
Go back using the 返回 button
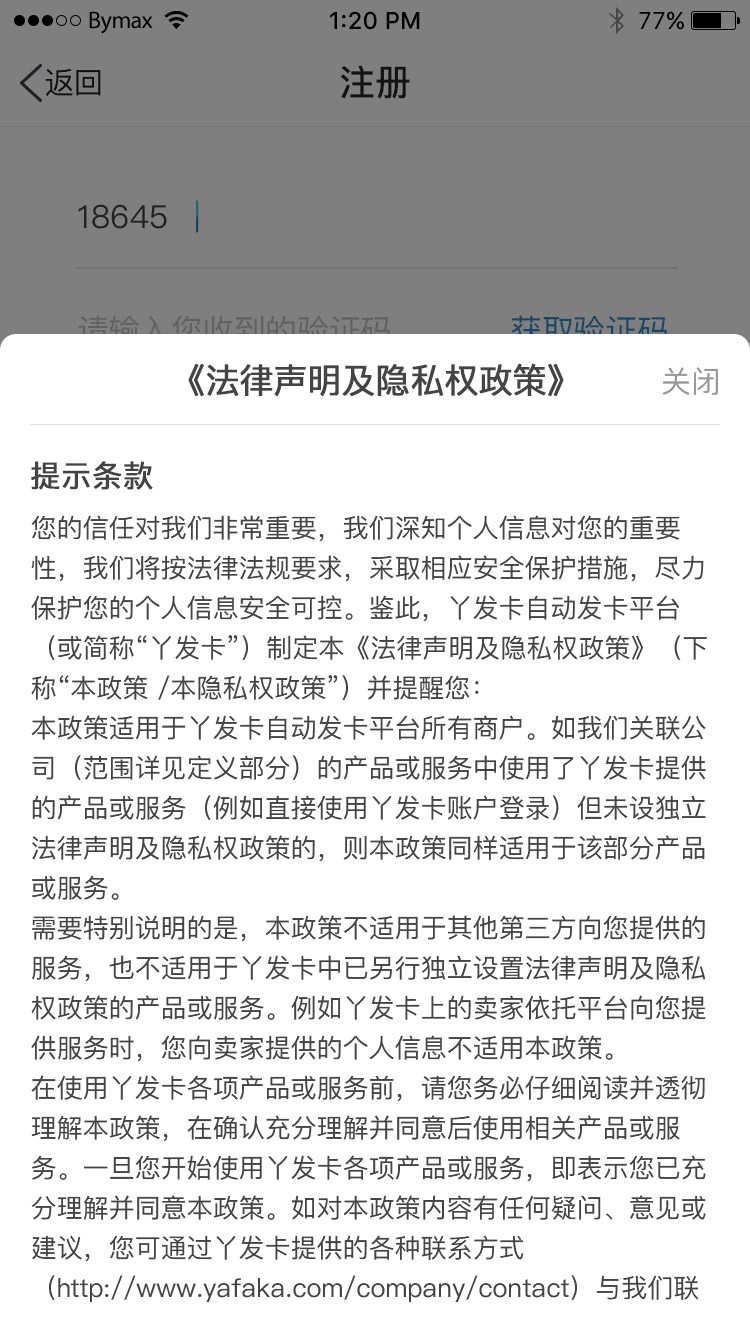click(x=61, y=83)
